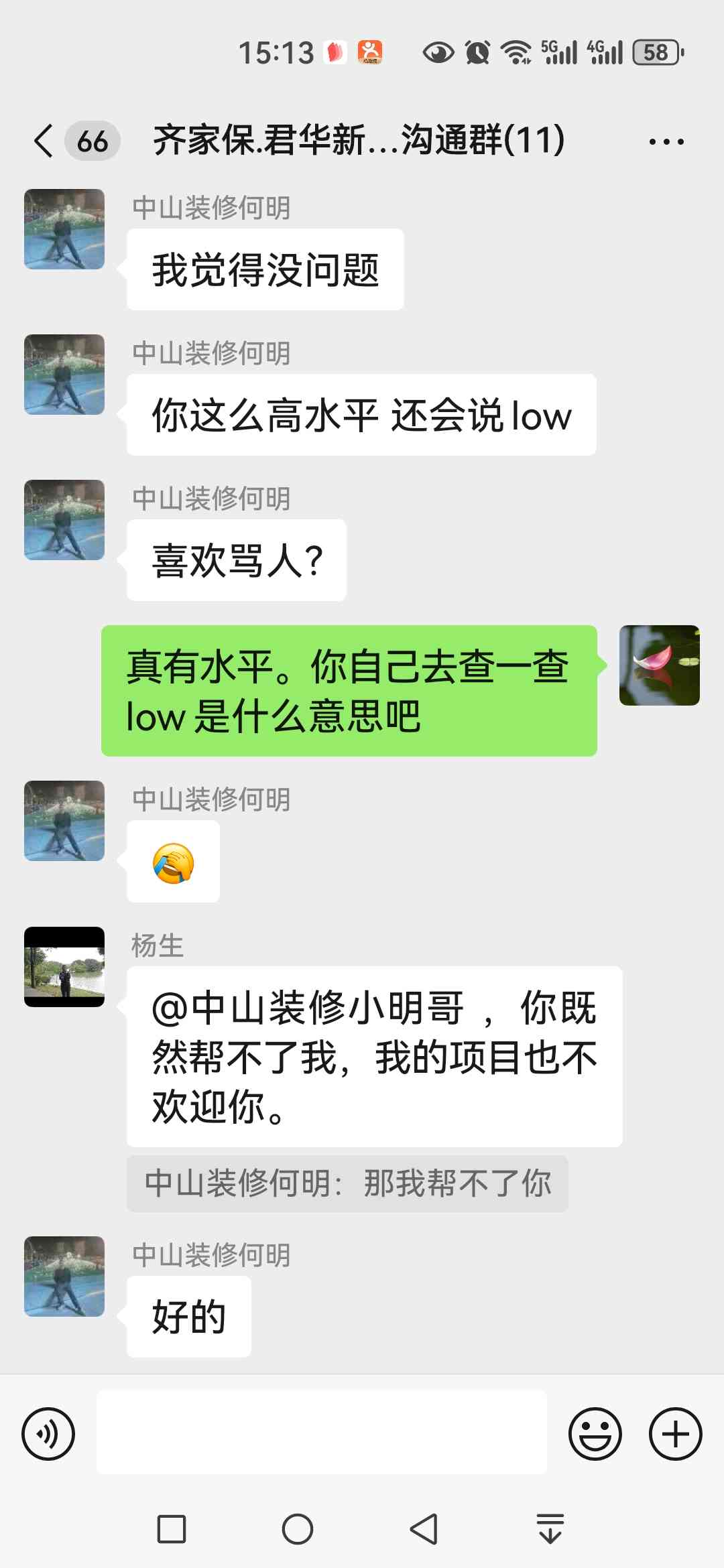The image size is (724, 1568).
Task: Open 杨生's profile avatar
Action: 64,966
